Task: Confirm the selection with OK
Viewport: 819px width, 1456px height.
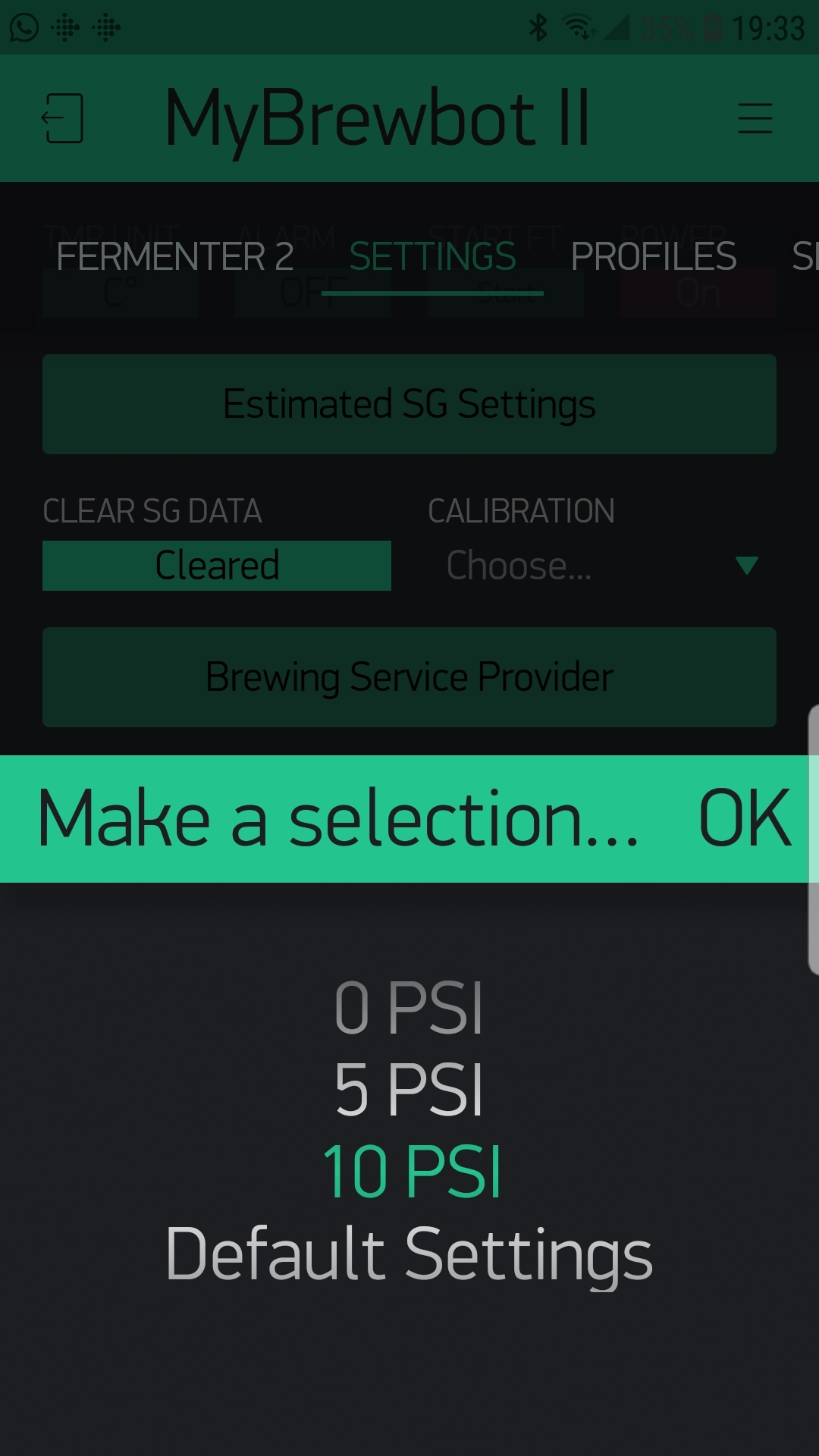Action: pyautogui.click(x=744, y=818)
